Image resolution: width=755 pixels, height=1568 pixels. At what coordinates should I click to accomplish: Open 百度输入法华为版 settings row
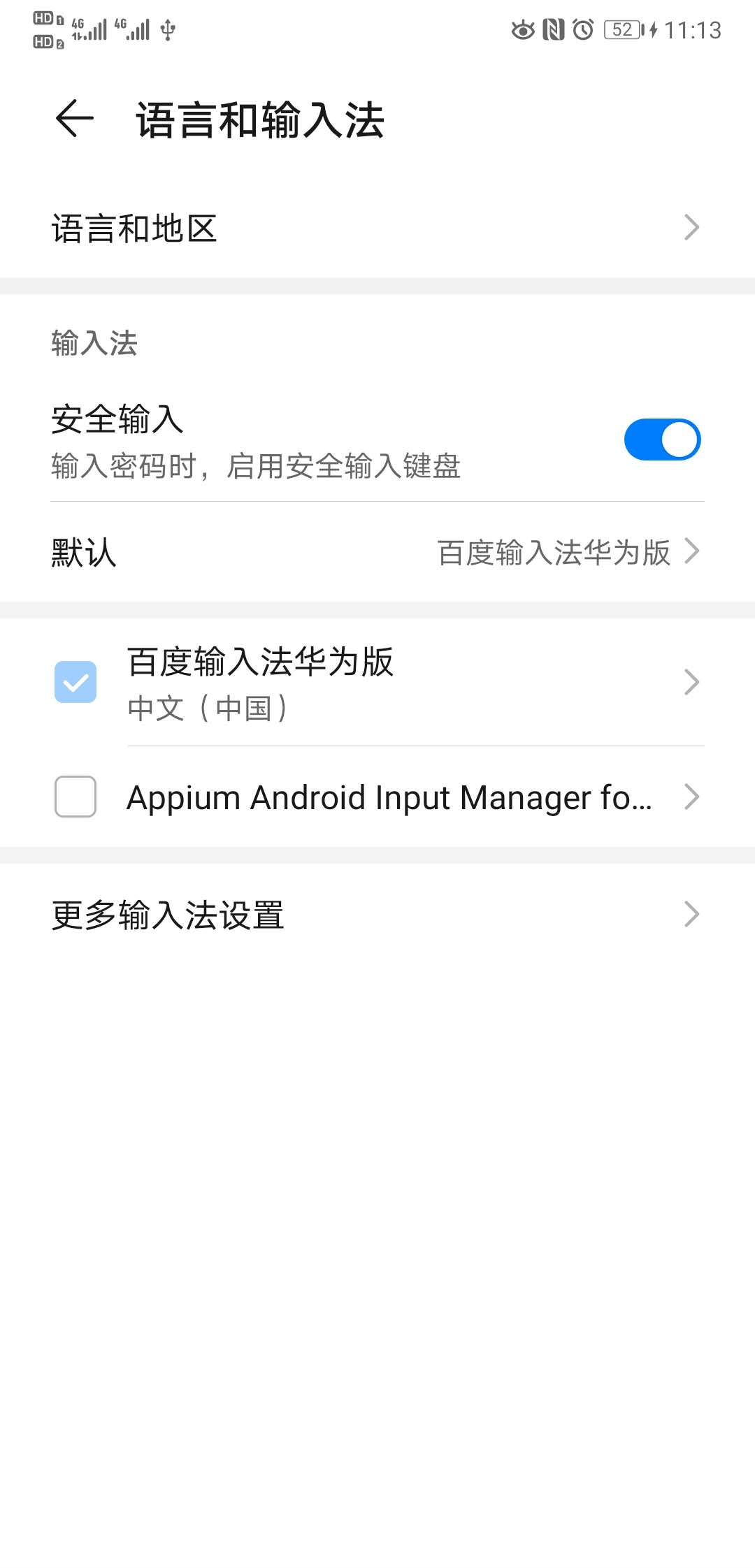tap(405, 682)
